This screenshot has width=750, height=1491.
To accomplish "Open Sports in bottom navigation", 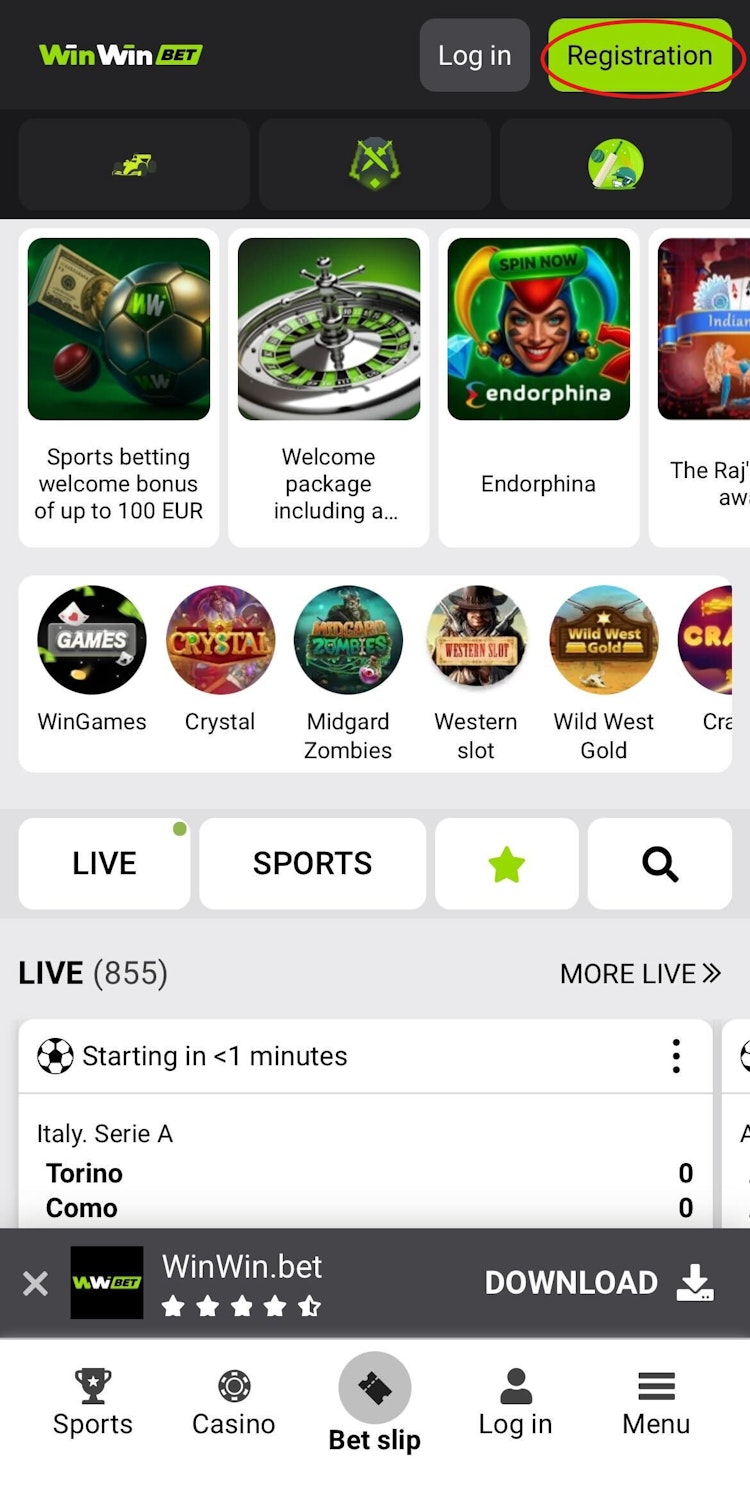I will 93,1403.
